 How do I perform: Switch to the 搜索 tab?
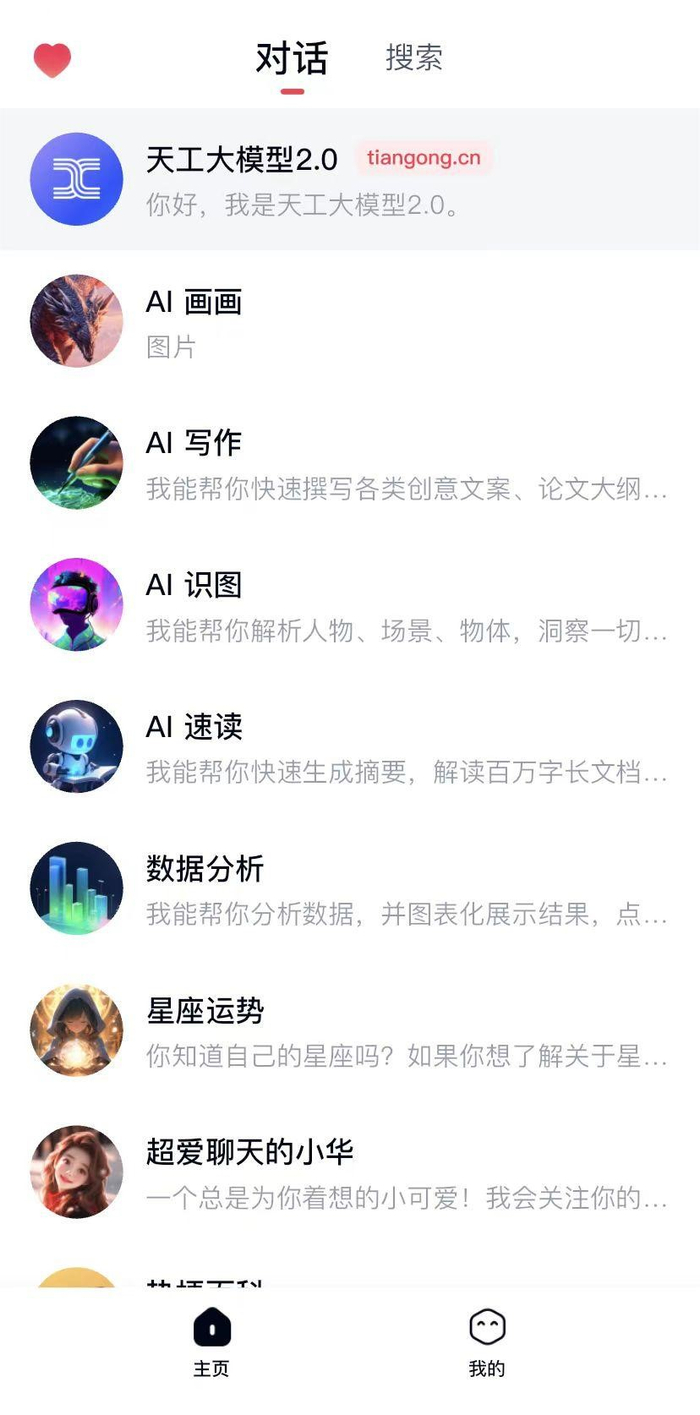pos(414,58)
